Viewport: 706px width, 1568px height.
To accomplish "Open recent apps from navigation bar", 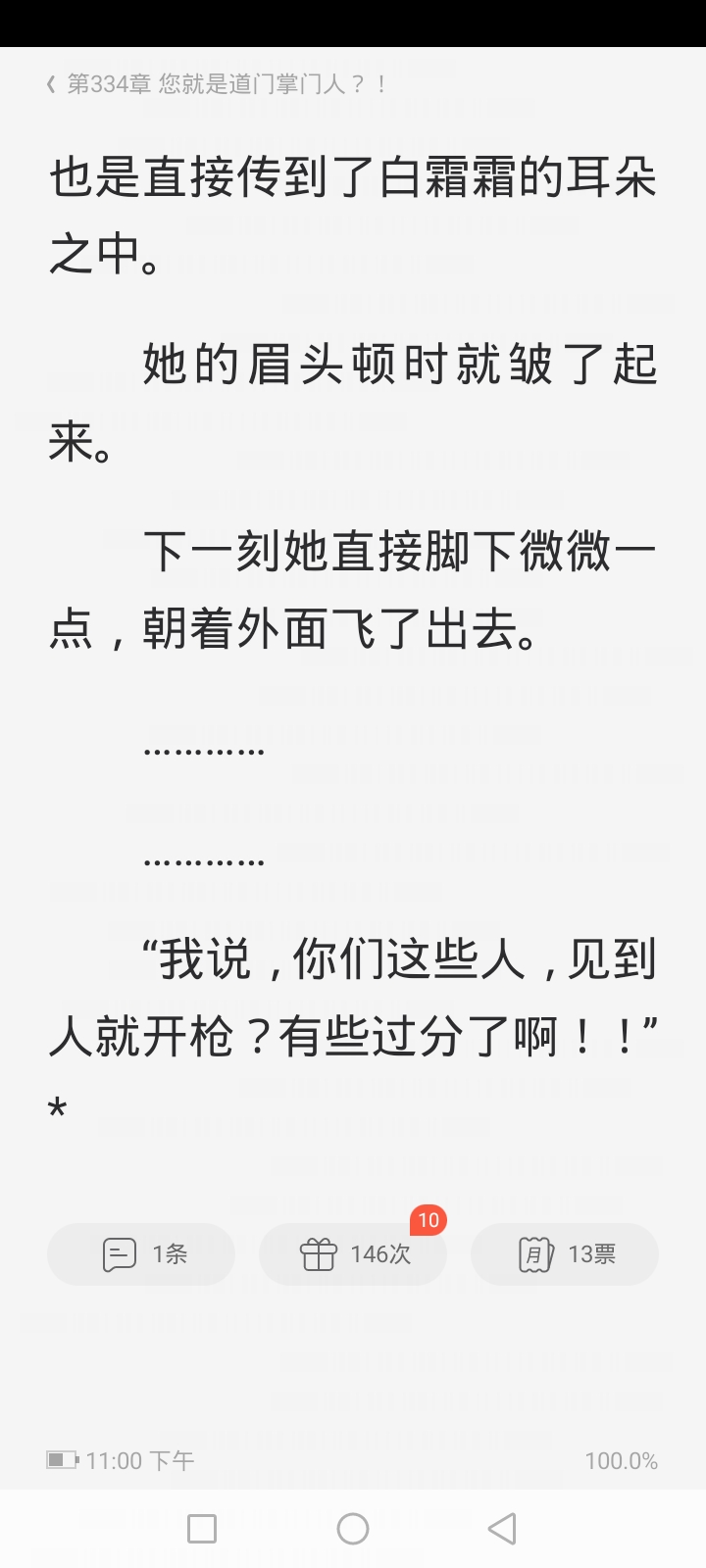I will [202, 1529].
